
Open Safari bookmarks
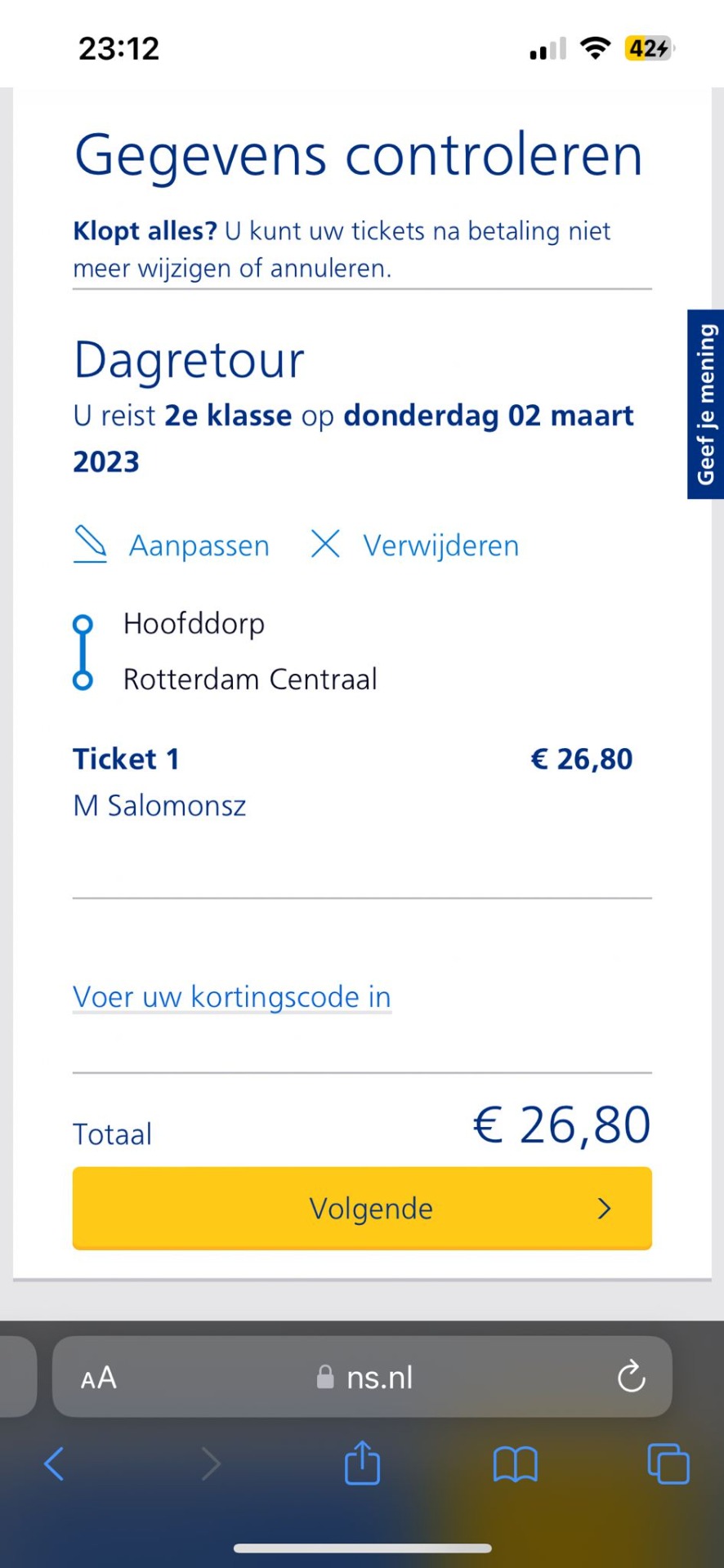(516, 1463)
